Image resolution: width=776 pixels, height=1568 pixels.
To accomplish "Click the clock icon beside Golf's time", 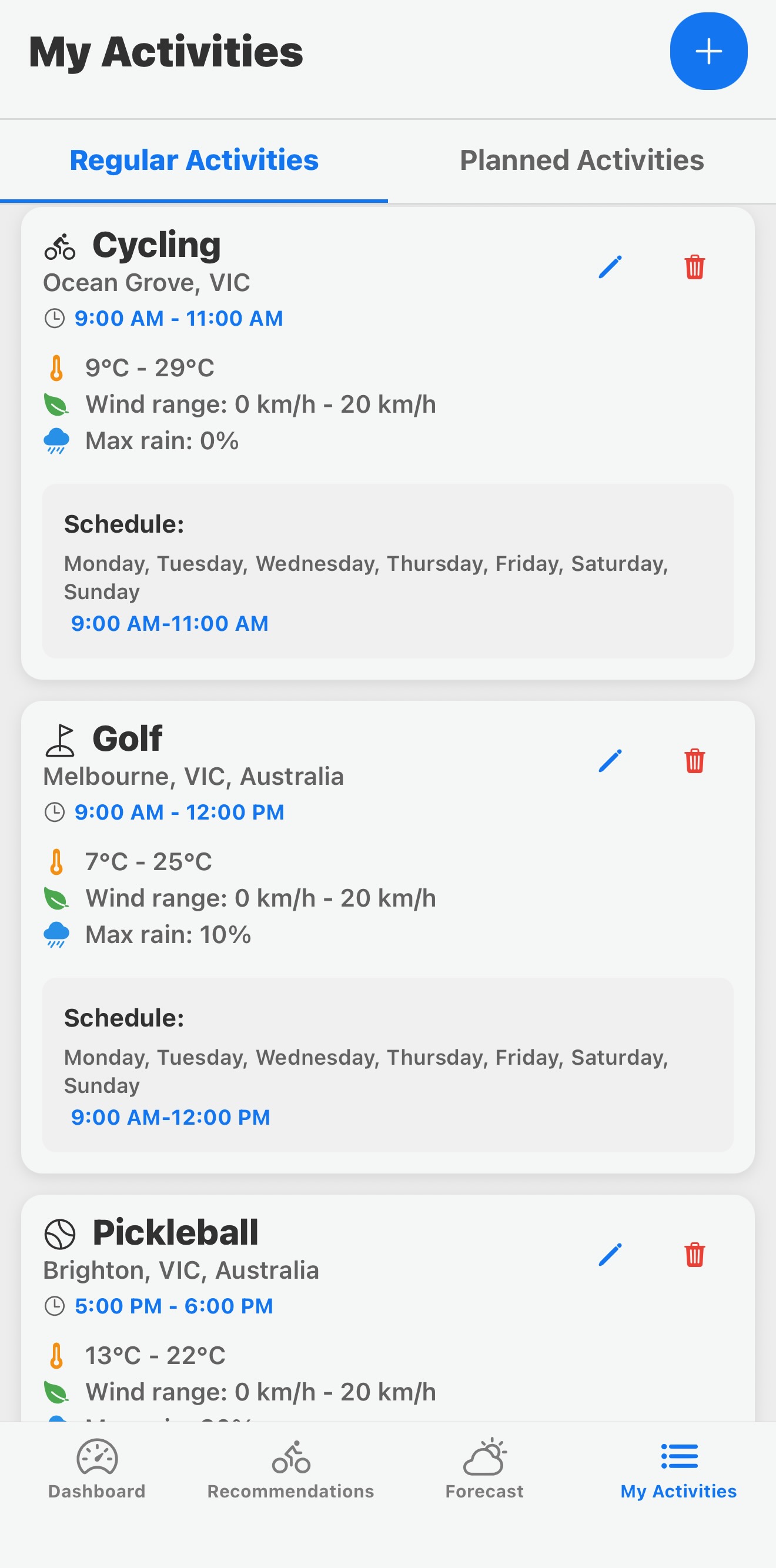I will coord(54,811).
